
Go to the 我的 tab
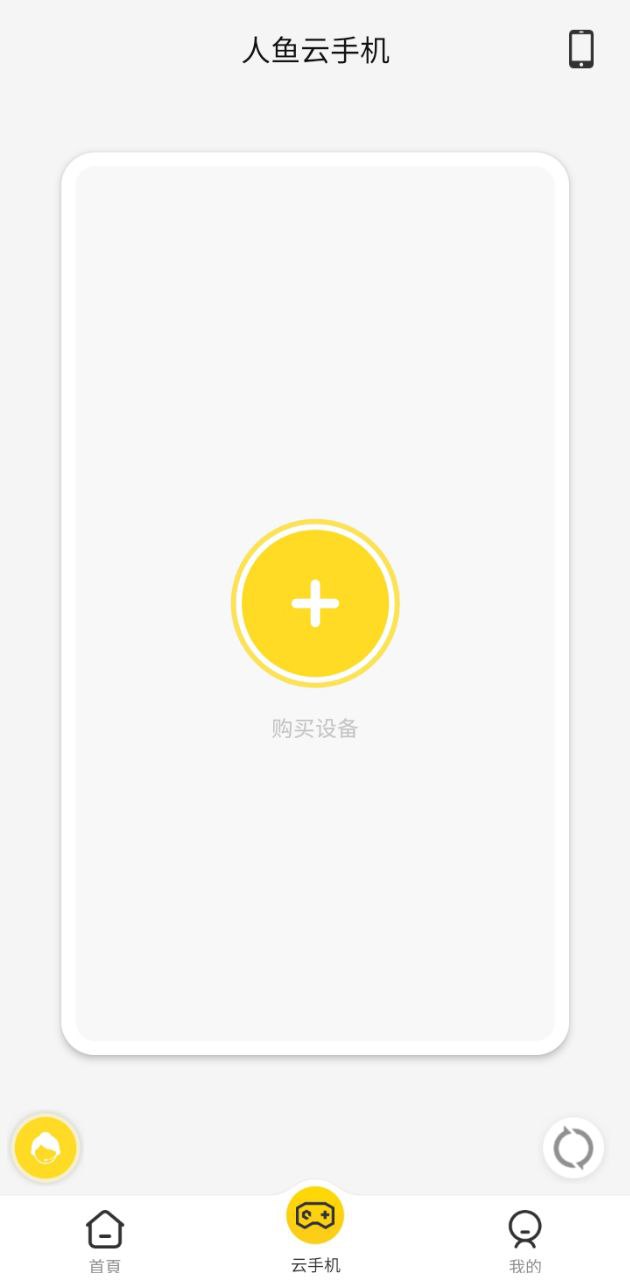524,1240
